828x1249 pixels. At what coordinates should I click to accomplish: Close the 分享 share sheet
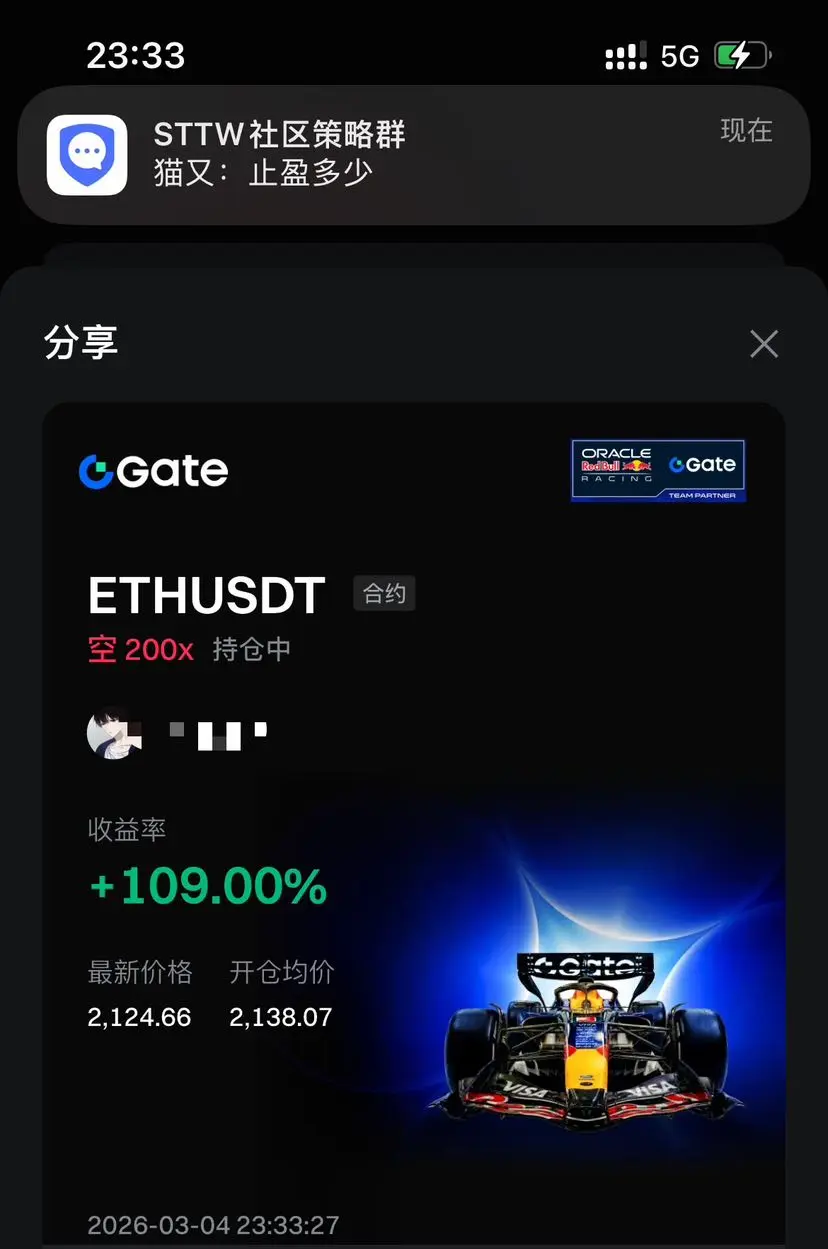click(x=764, y=344)
